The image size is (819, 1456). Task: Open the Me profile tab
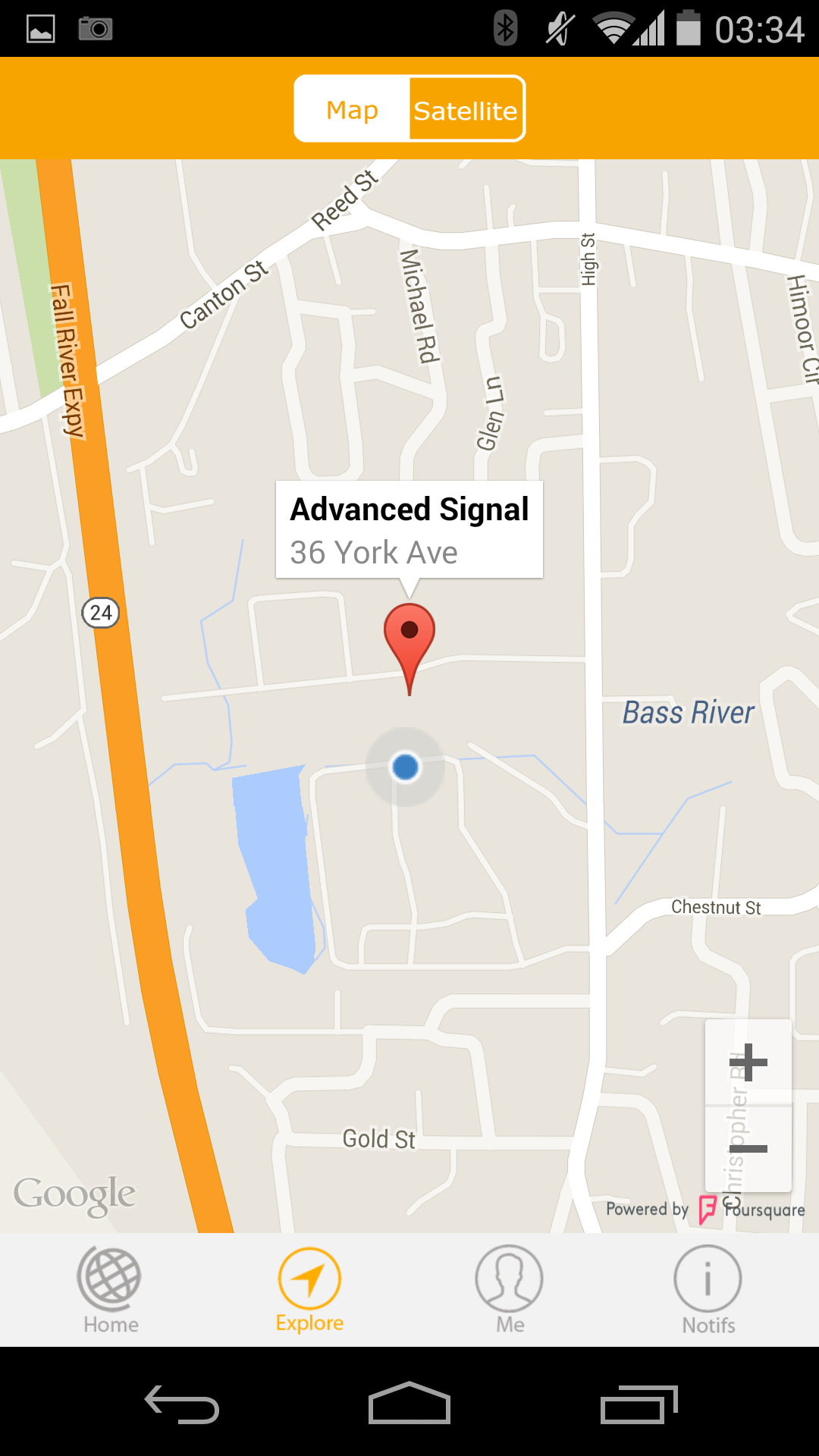pos(510,1289)
